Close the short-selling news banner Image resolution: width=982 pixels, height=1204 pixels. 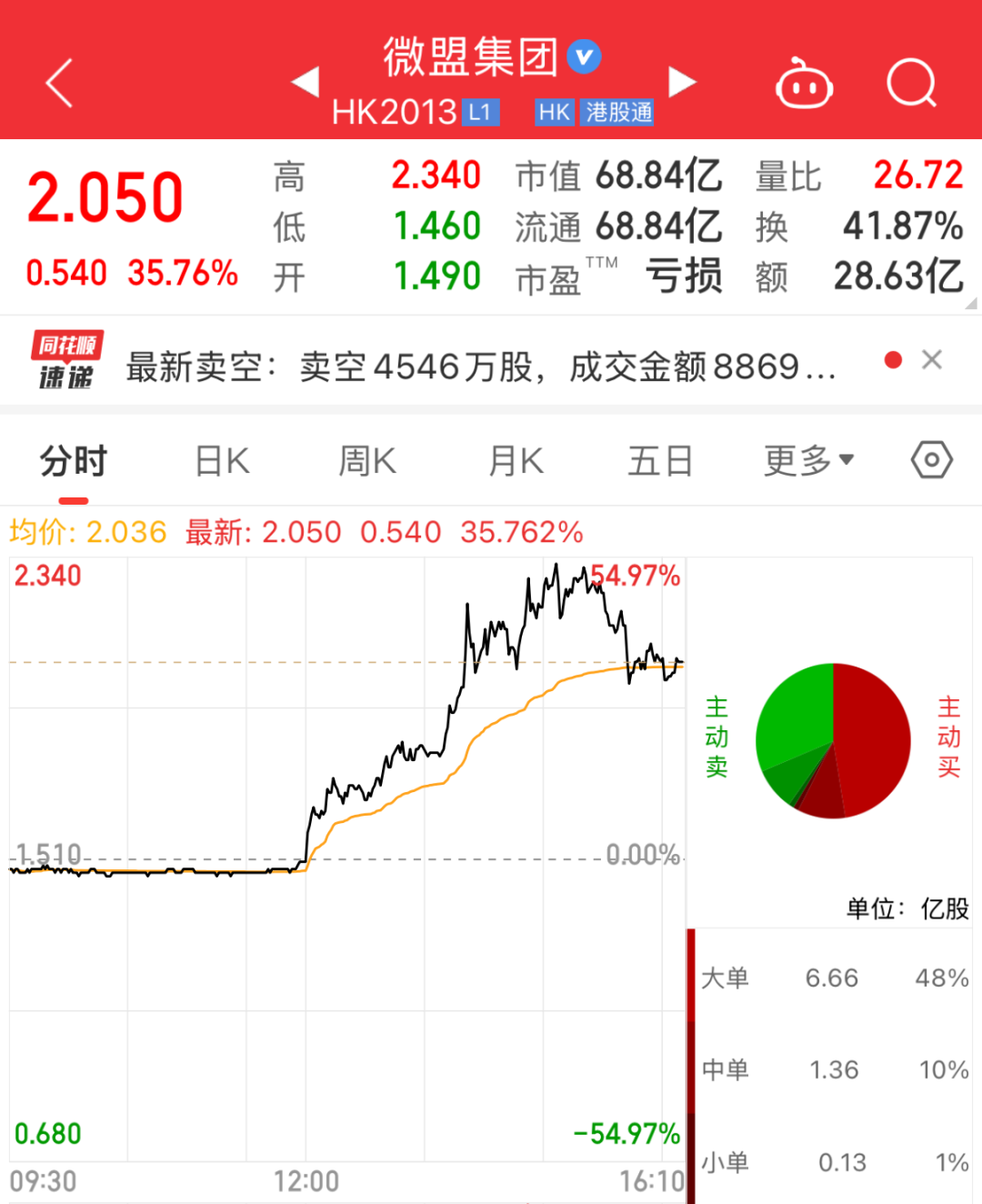click(x=932, y=359)
